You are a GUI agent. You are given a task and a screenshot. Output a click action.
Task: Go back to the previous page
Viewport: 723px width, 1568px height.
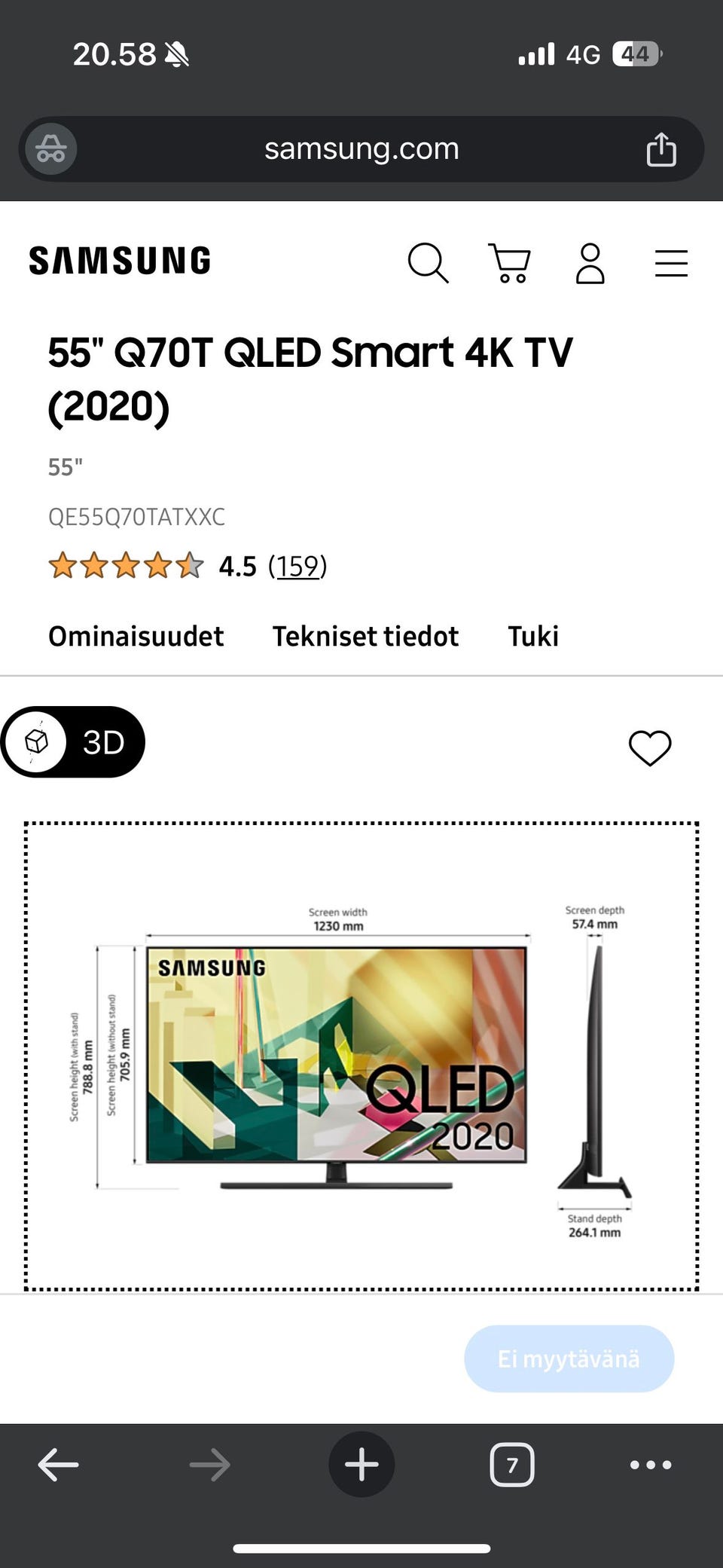(58, 1466)
